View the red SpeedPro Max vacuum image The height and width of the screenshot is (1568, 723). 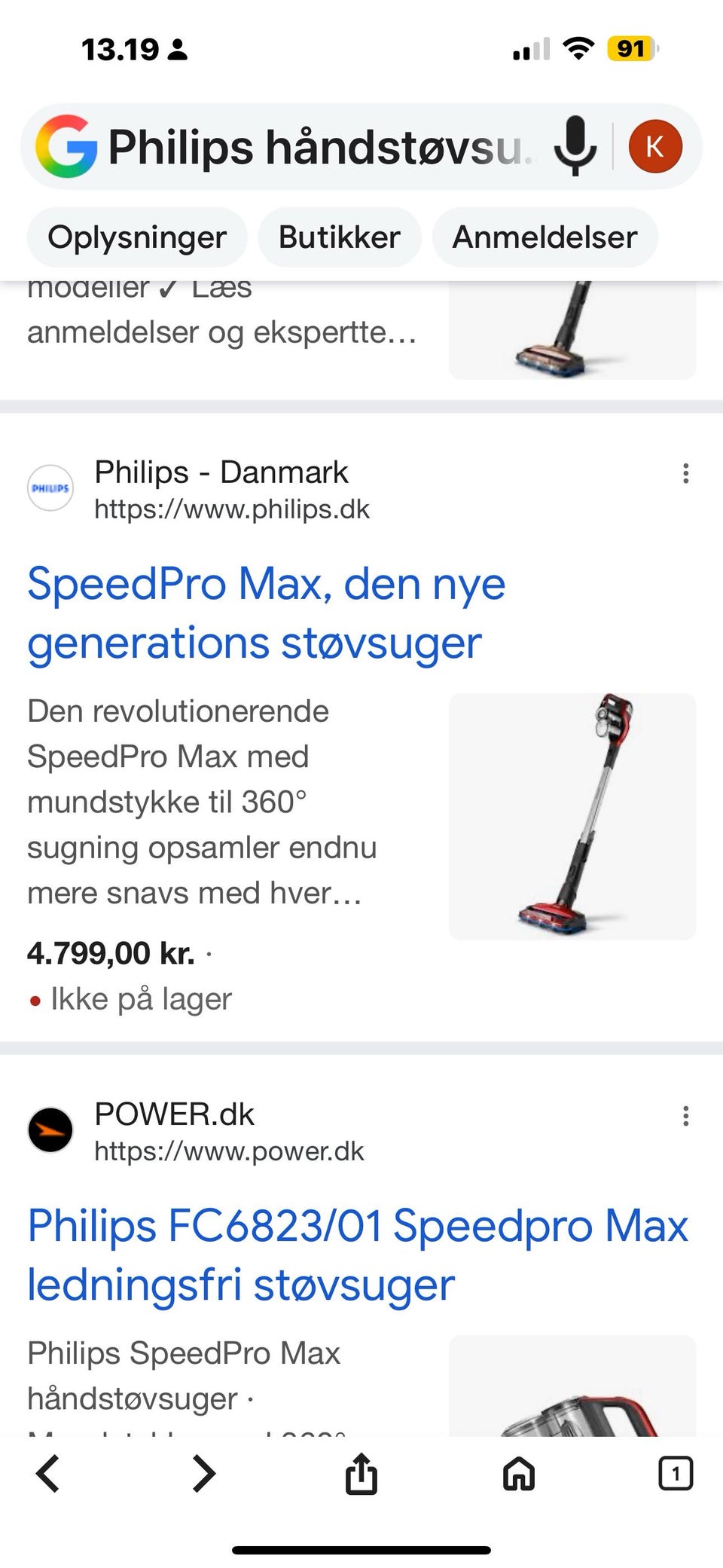[x=572, y=816]
